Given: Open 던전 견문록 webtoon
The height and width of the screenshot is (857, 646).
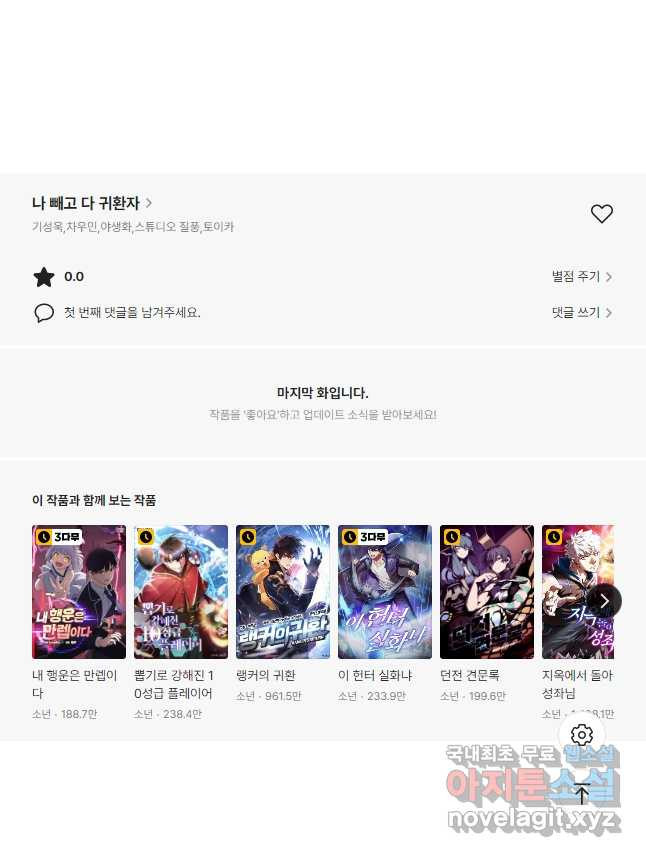Looking at the screenshot, I should coord(487,592).
